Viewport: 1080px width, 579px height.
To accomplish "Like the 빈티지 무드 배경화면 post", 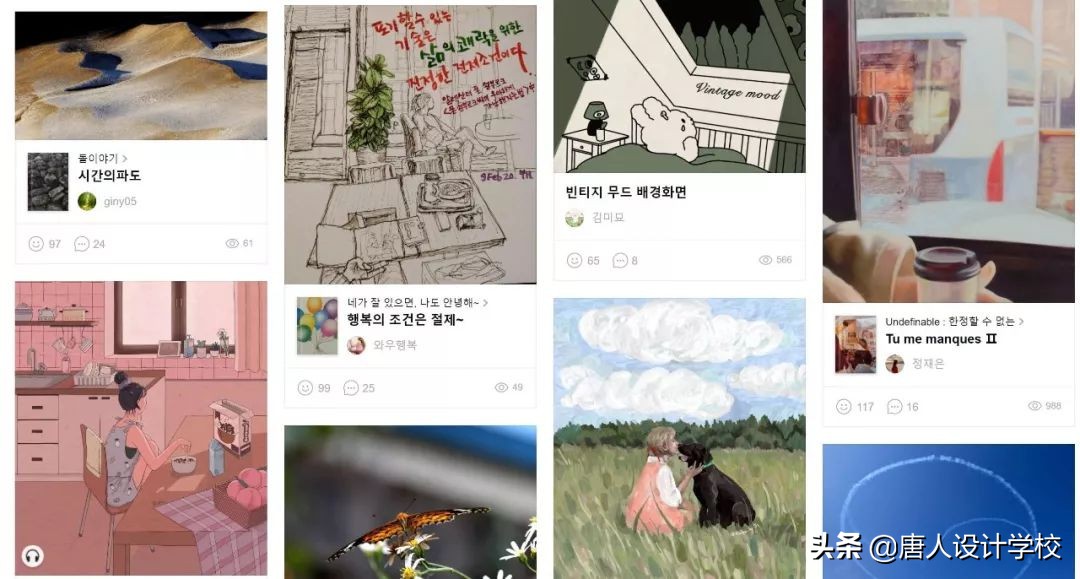I will pyautogui.click(x=574, y=260).
